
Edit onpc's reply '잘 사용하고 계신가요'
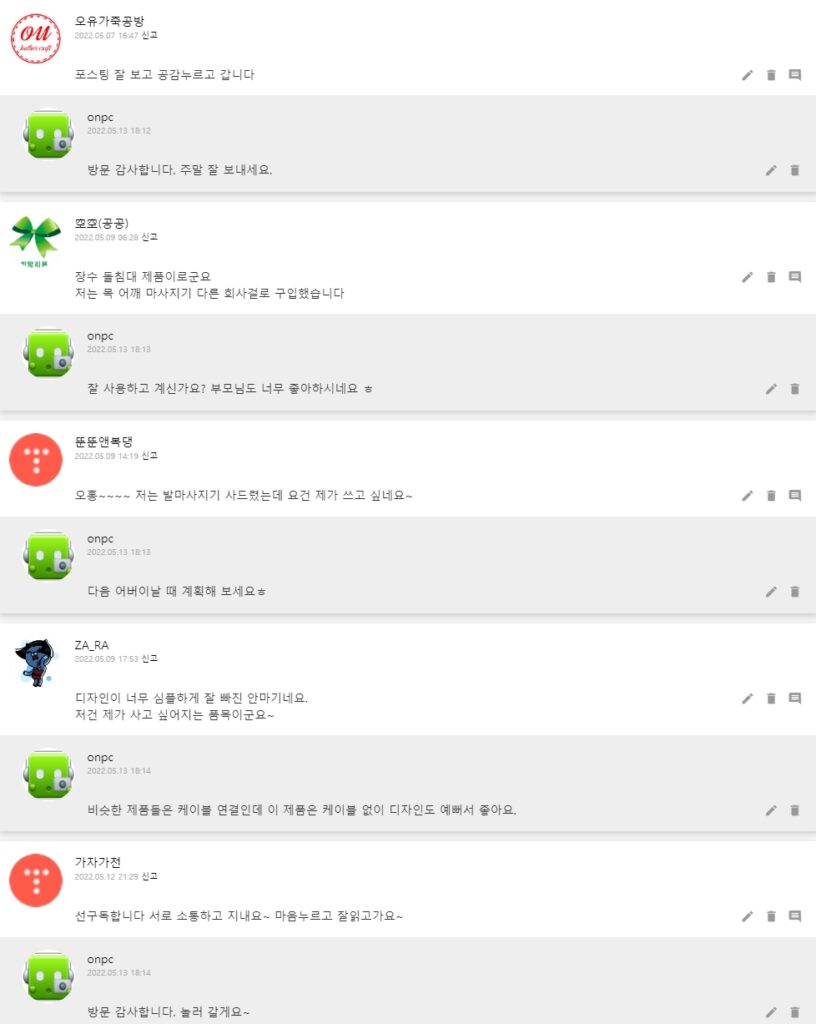coord(771,389)
